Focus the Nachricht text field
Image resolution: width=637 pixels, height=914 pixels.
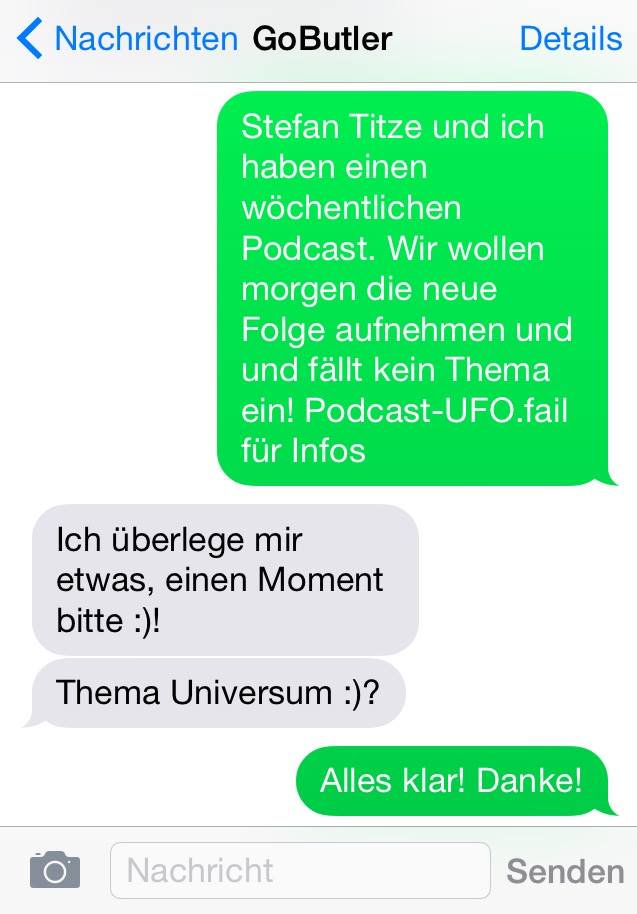[x=300, y=870]
